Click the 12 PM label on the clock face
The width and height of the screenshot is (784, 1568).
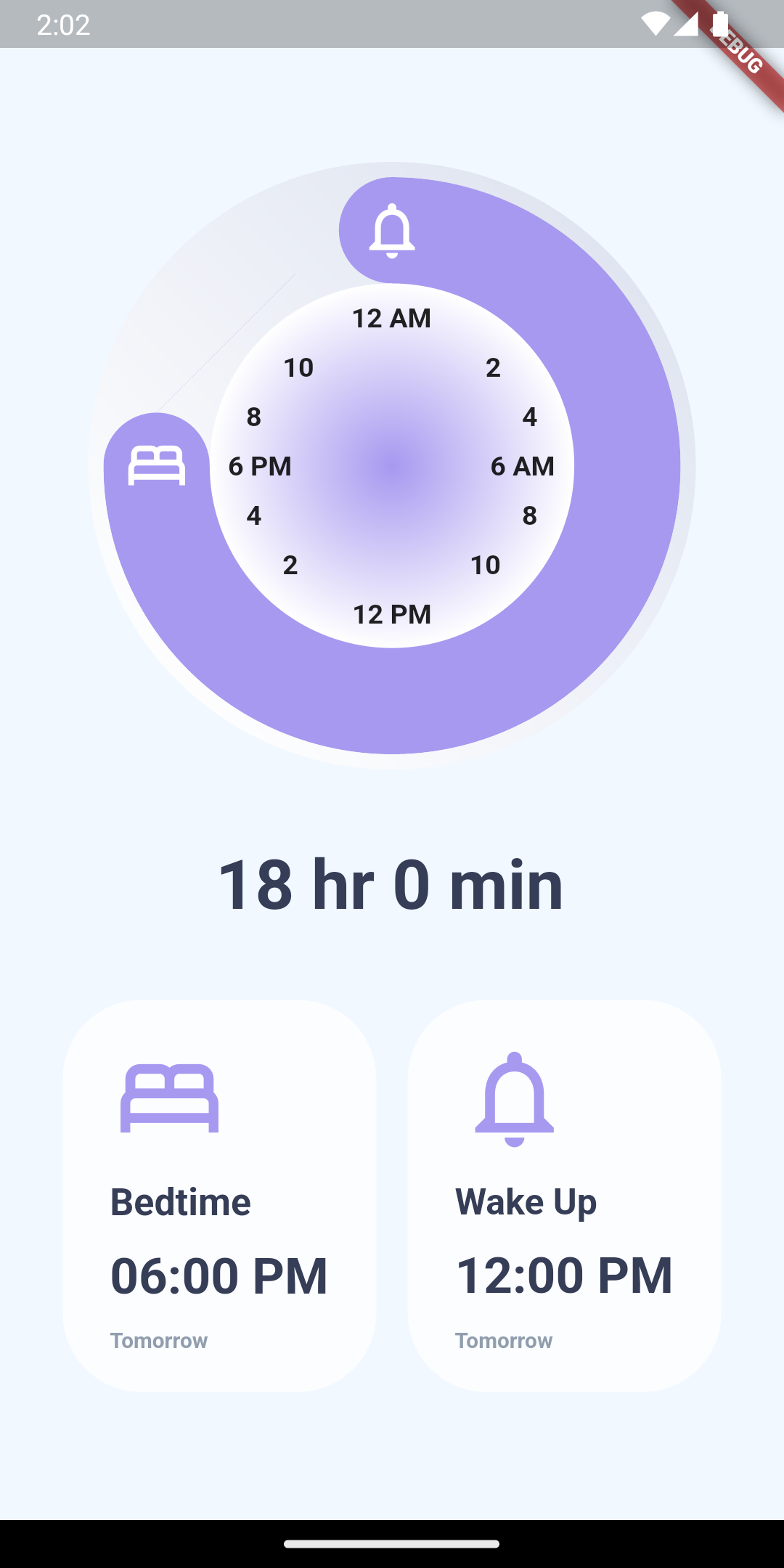pyautogui.click(x=392, y=614)
